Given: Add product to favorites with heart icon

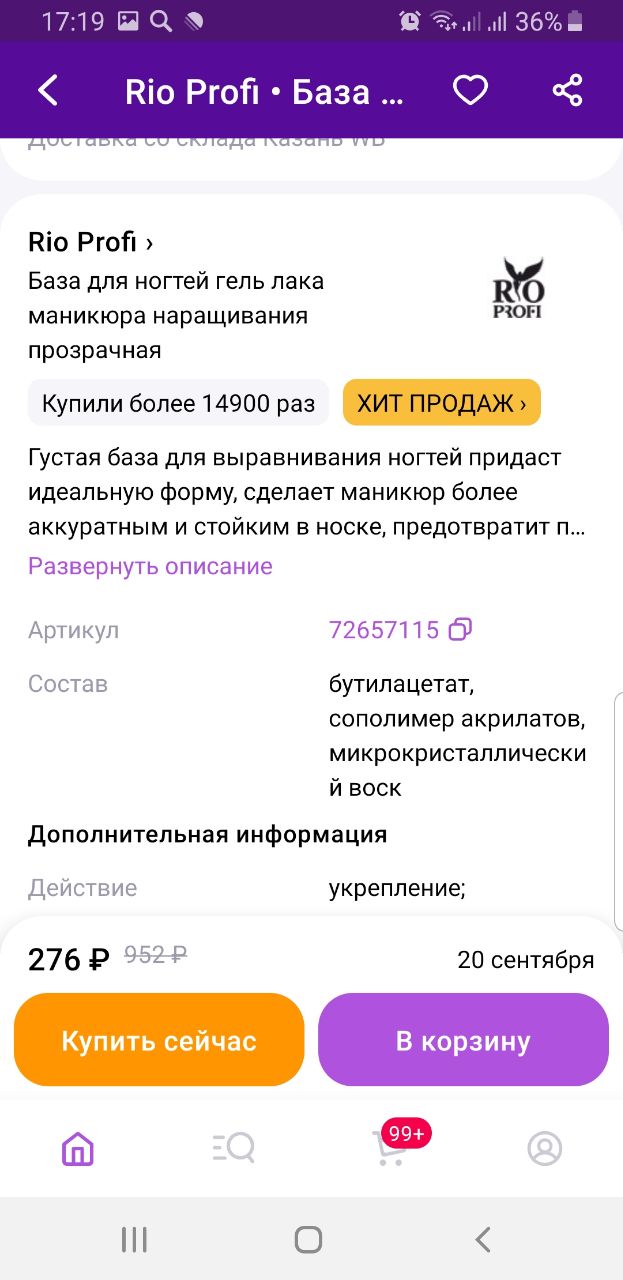Looking at the screenshot, I should [x=470, y=91].
